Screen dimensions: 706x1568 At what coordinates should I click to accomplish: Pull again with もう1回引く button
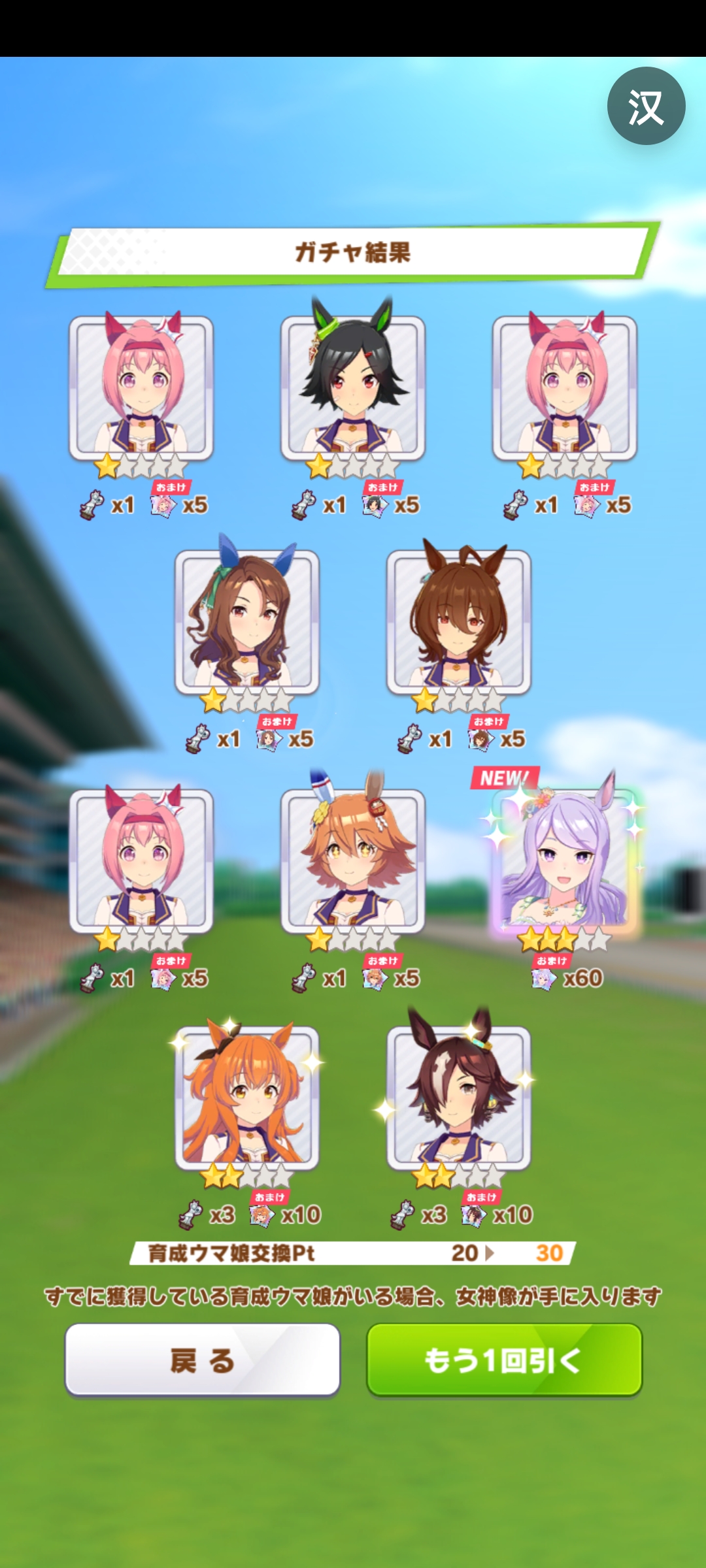(x=504, y=1360)
